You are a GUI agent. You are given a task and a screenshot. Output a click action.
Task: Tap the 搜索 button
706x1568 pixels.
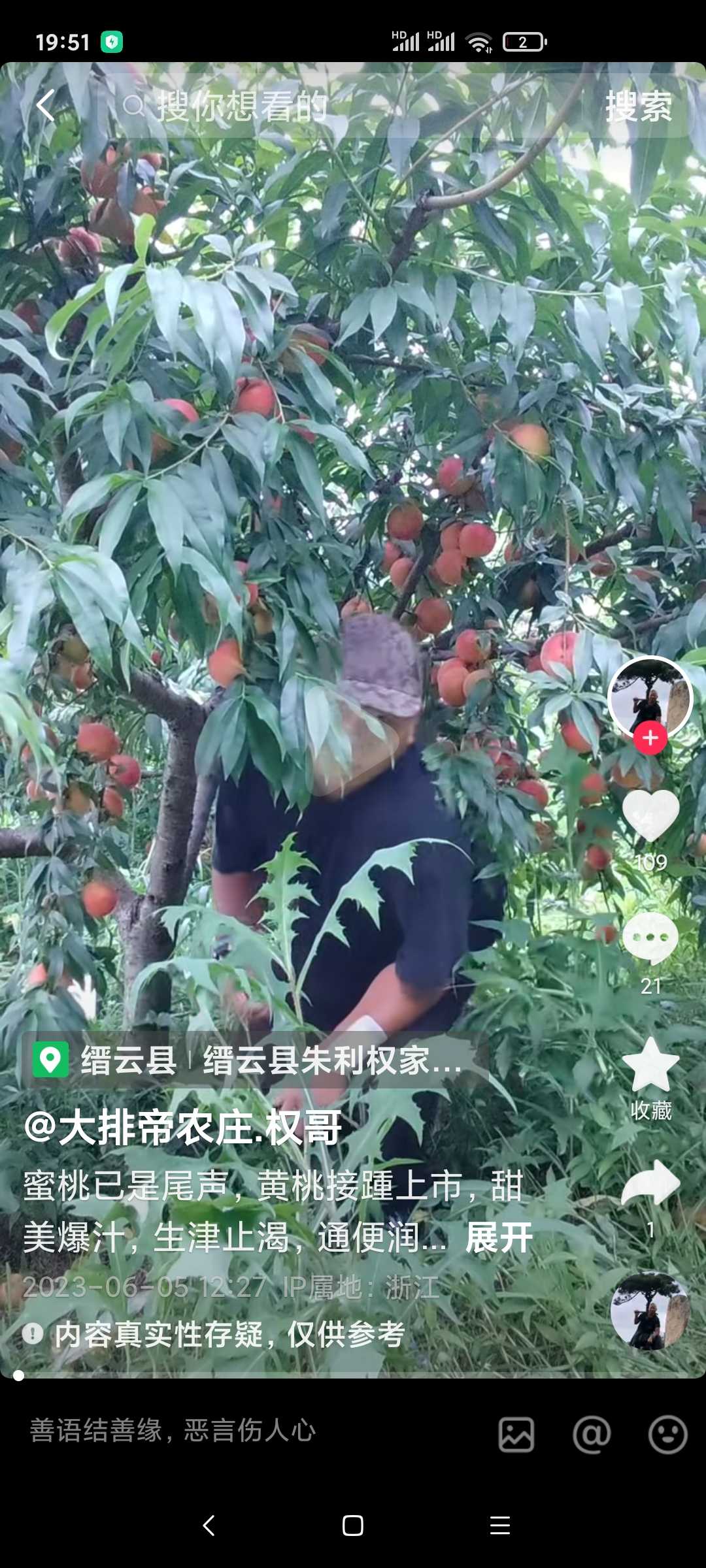click(x=639, y=106)
